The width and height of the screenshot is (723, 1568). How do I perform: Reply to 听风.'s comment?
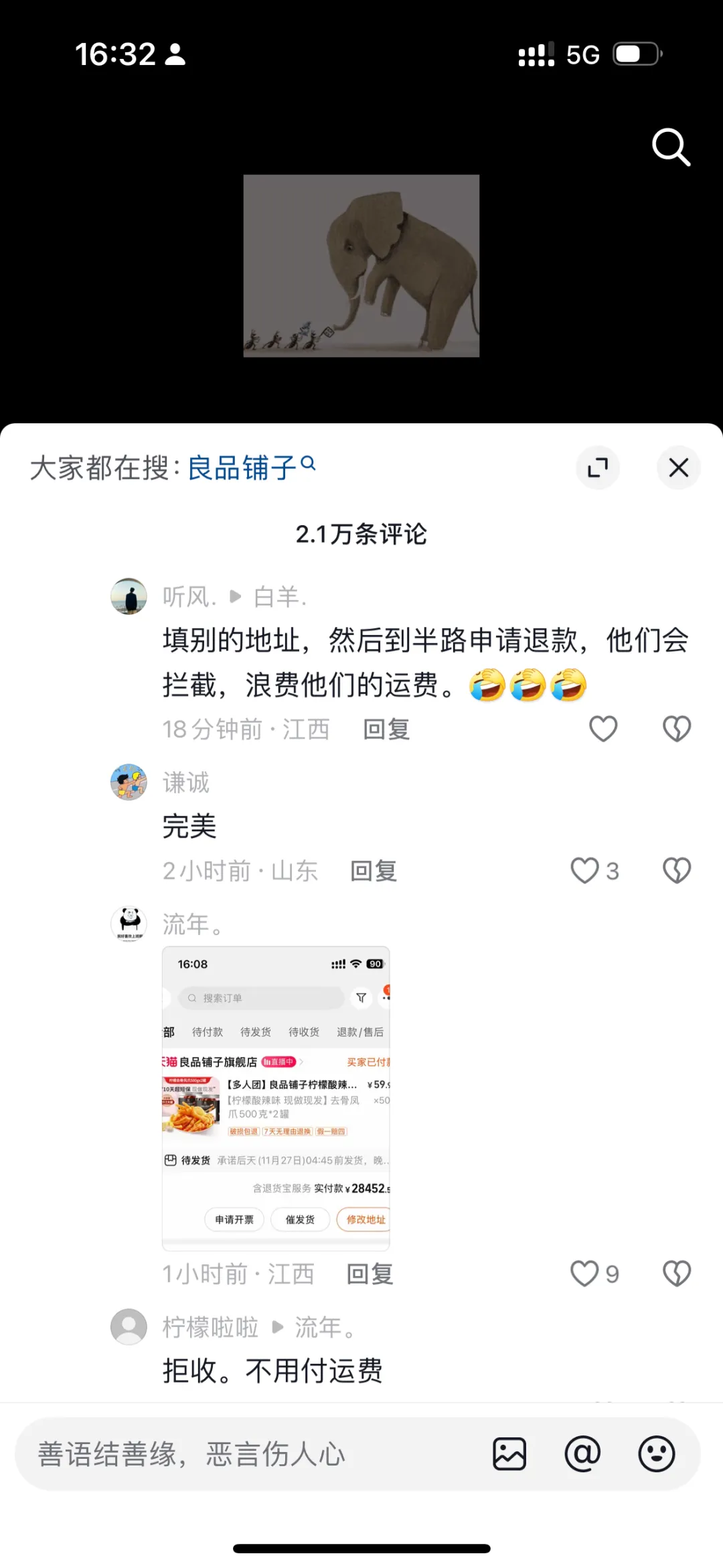(x=386, y=729)
